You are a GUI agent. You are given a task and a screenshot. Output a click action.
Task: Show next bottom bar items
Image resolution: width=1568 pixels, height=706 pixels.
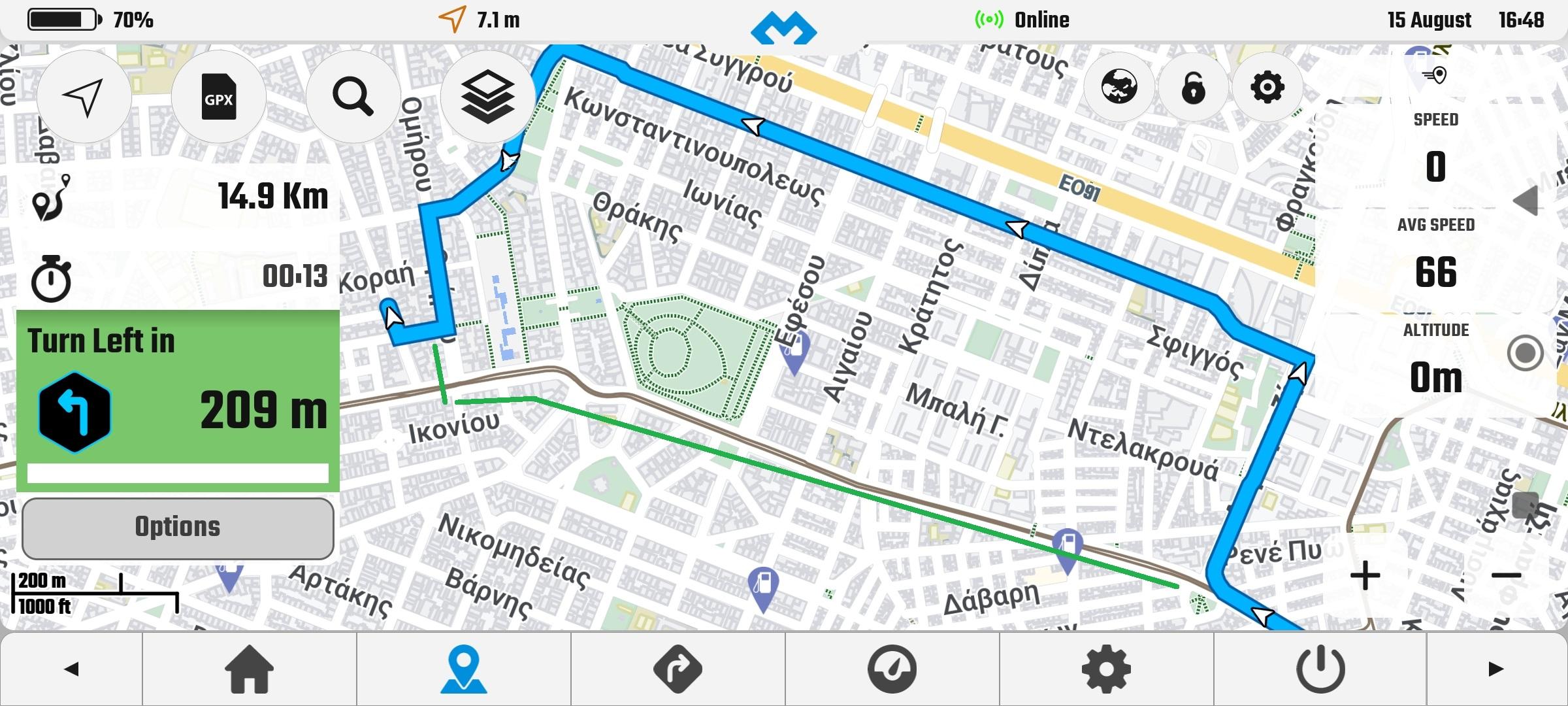(1496, 669)
